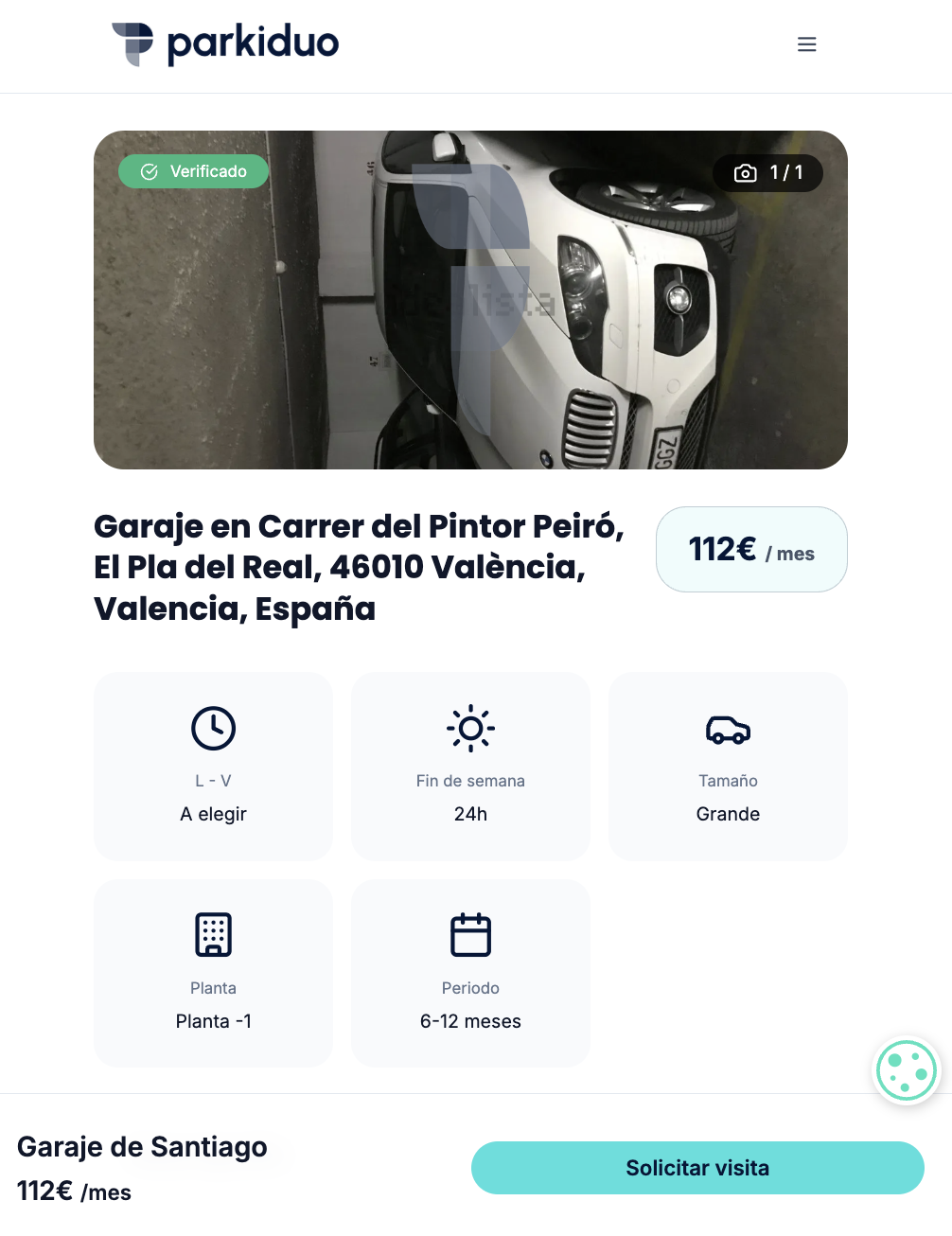Viewport: 952px width, 1236px height.
Task: Open the cookie settings icon
Action: click(x=906, y=1070)
